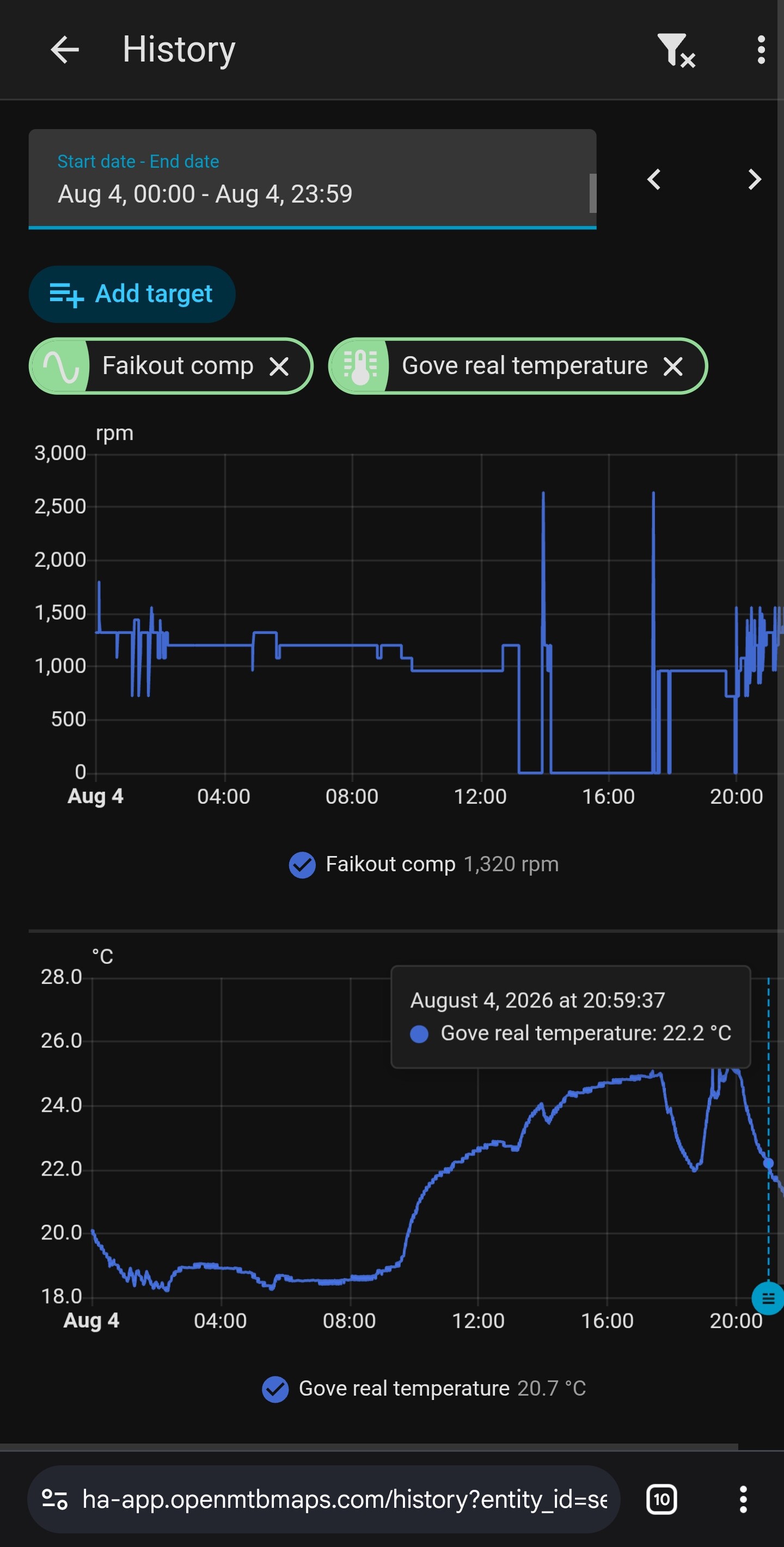Open the browser menu
Screen dimensions: 784x1547
[743, 1500]
